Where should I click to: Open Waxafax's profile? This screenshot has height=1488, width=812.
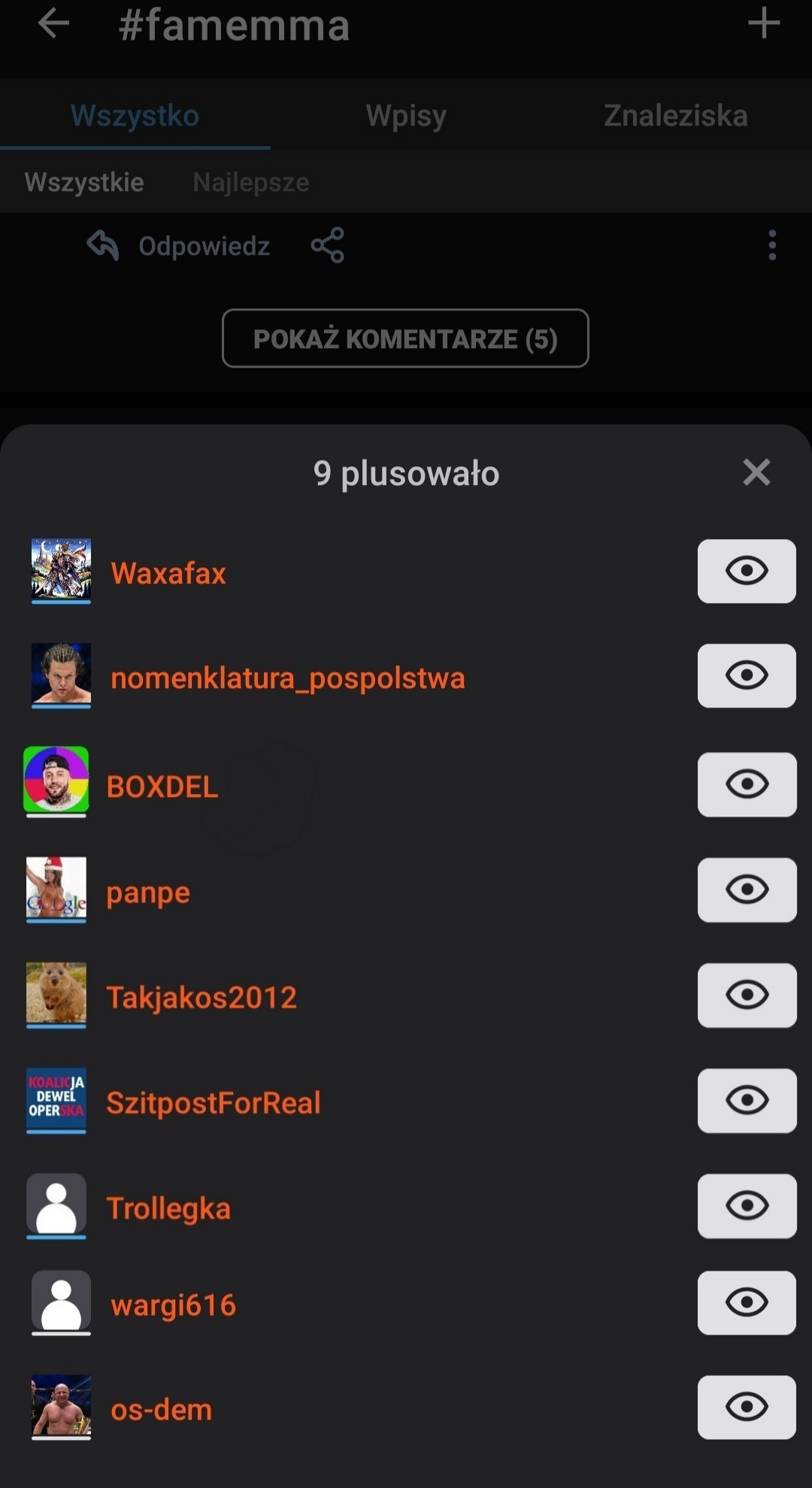(x=168, y=573)
